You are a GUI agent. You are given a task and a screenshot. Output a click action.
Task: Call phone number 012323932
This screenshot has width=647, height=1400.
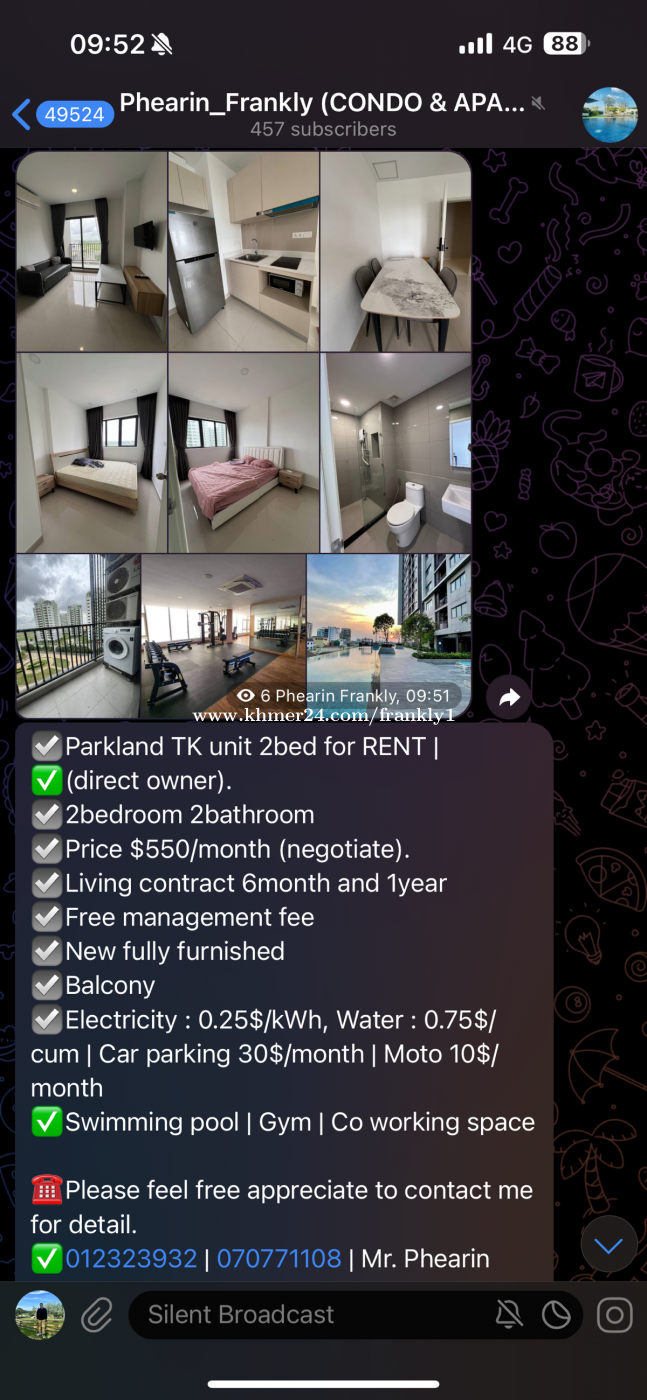[131, 1258]
